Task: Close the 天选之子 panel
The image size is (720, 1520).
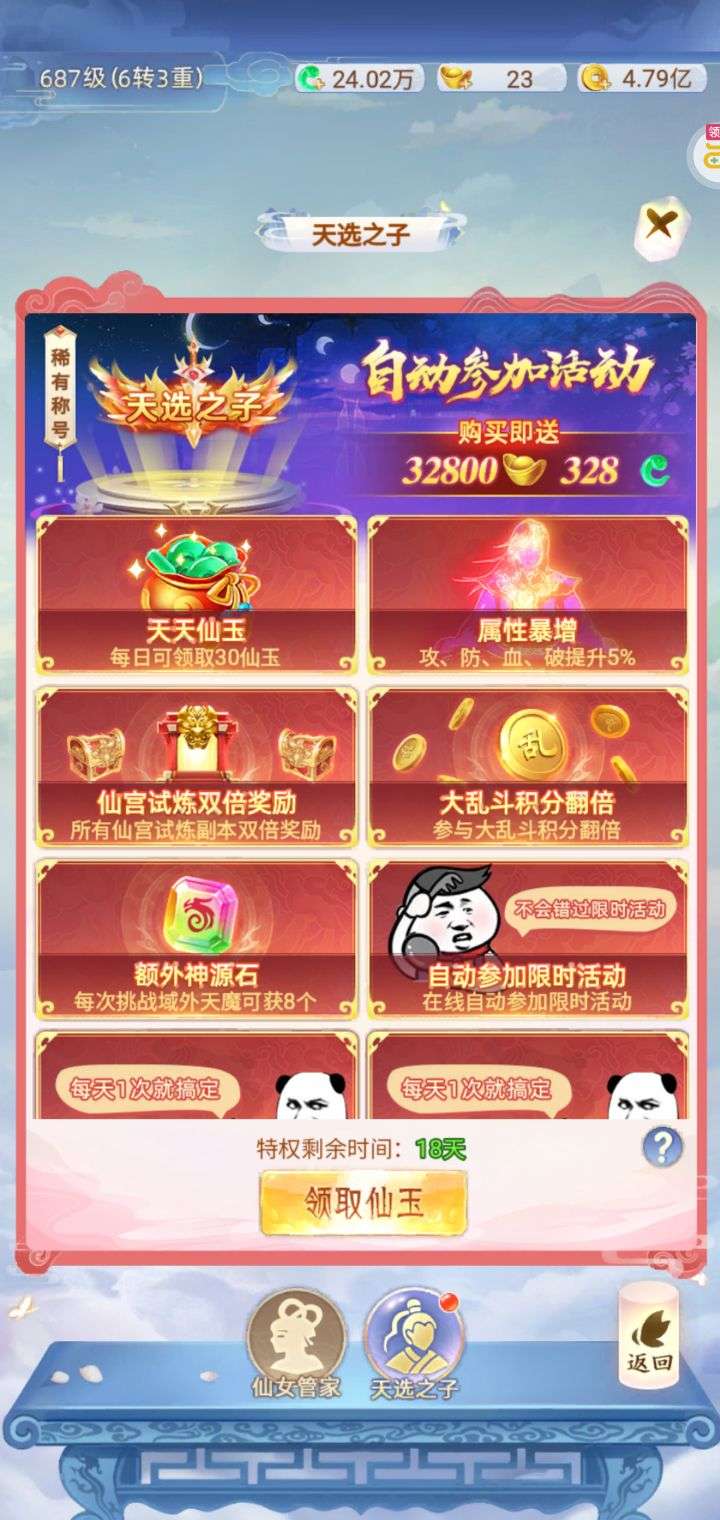Action: point(661,226)
